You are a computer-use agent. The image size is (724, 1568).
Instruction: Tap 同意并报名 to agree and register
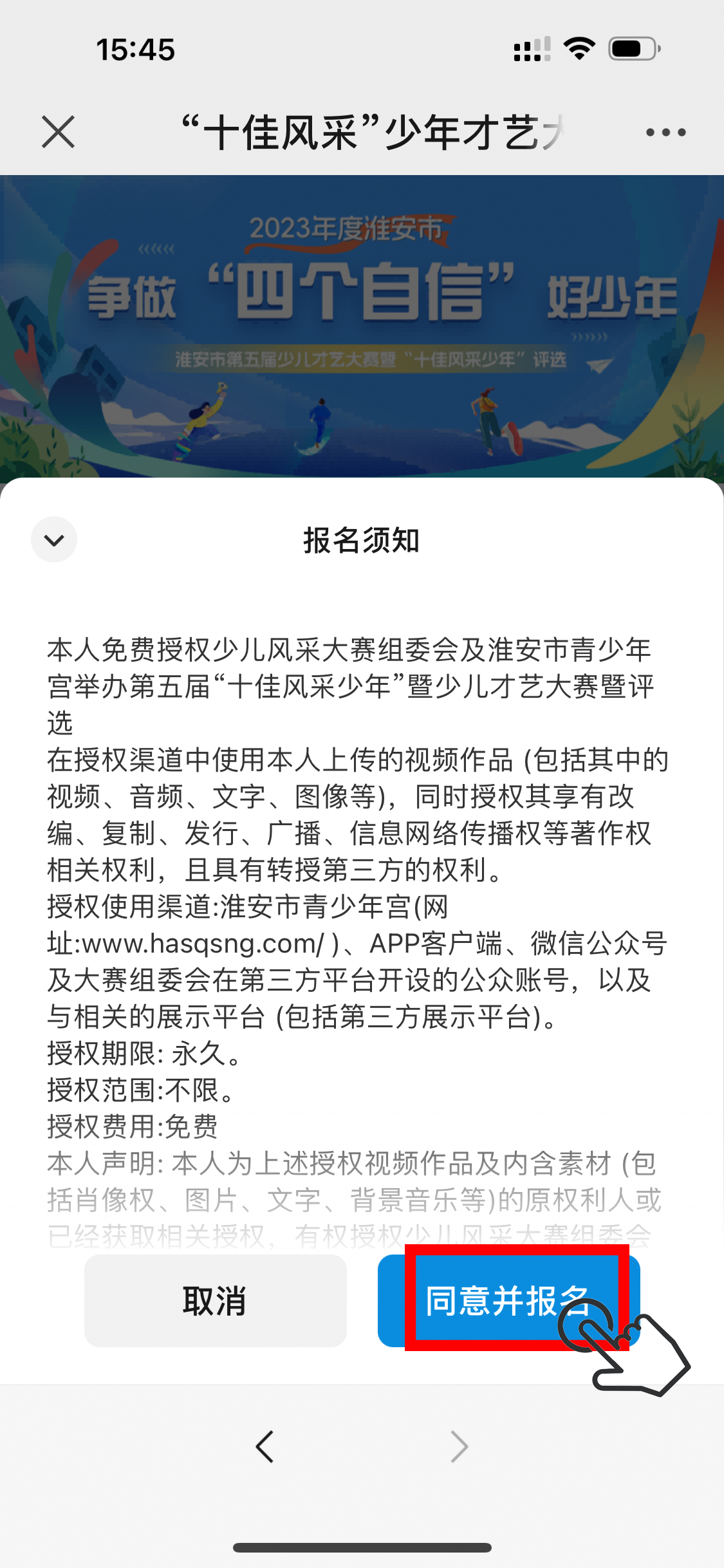(508, 1300)
